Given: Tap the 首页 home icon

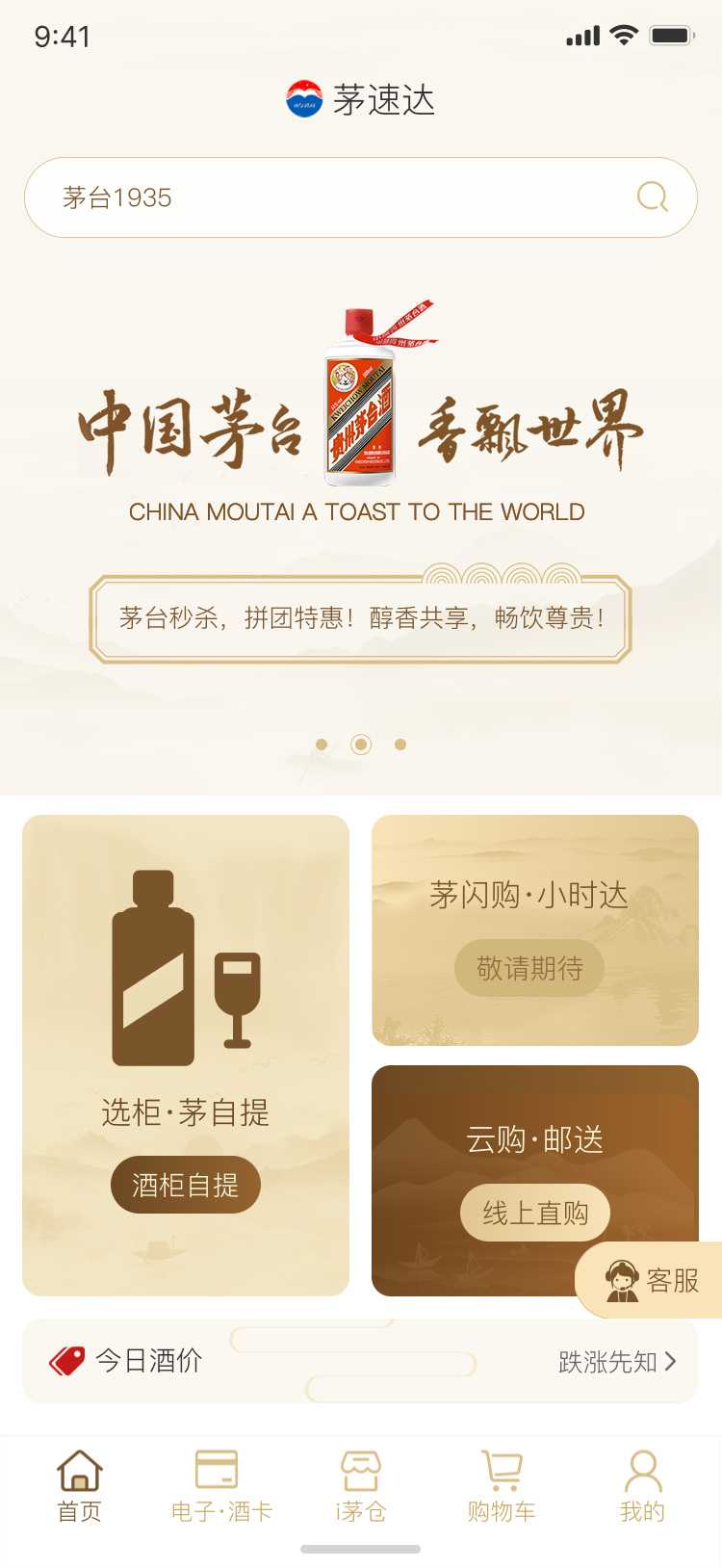Looking at the screenshot, I should pyautogui.click(x=79, y=1470).
